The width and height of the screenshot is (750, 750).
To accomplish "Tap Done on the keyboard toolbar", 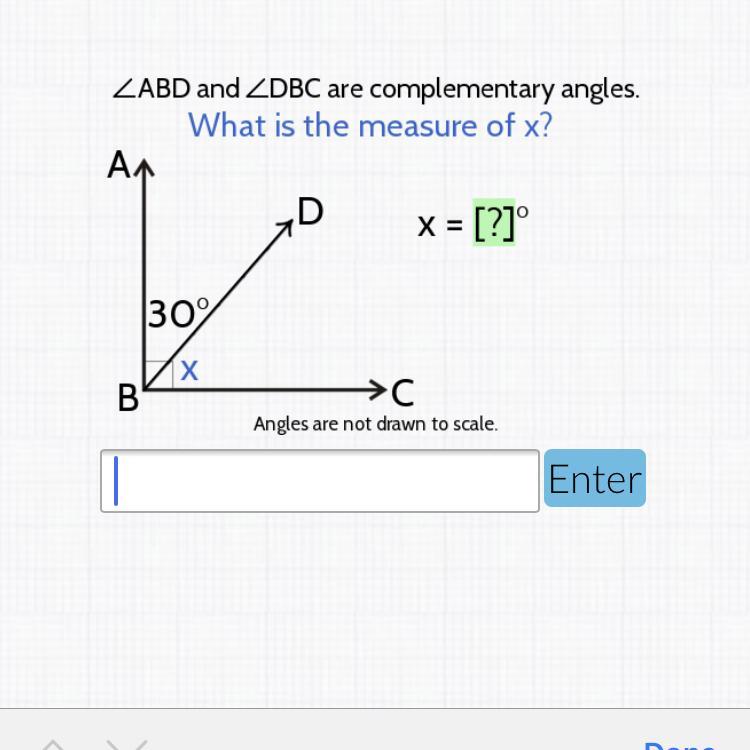I will [x=680, y=745].
